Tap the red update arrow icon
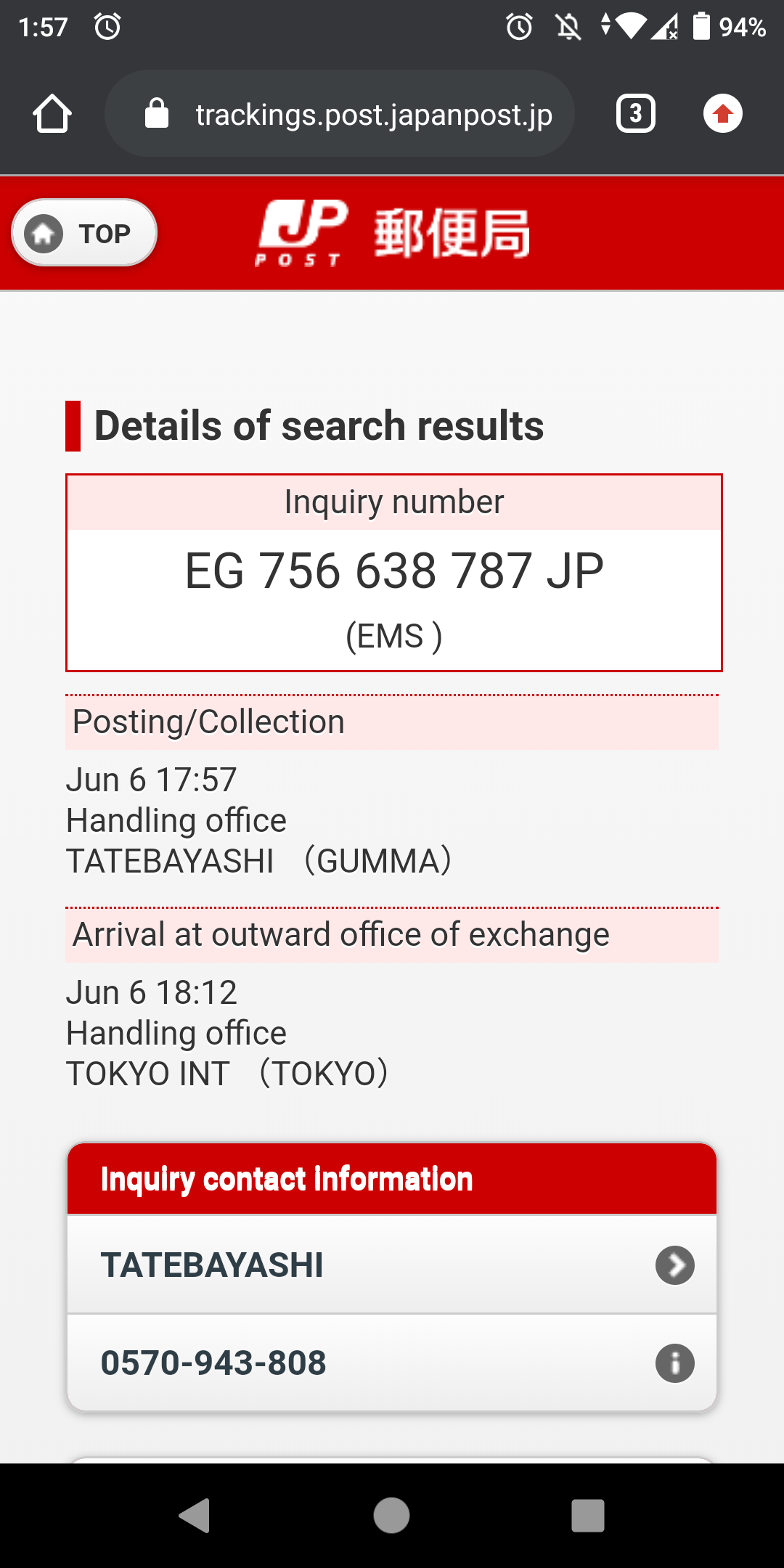Screen dimensions: 784x1568 coord(723,114)
